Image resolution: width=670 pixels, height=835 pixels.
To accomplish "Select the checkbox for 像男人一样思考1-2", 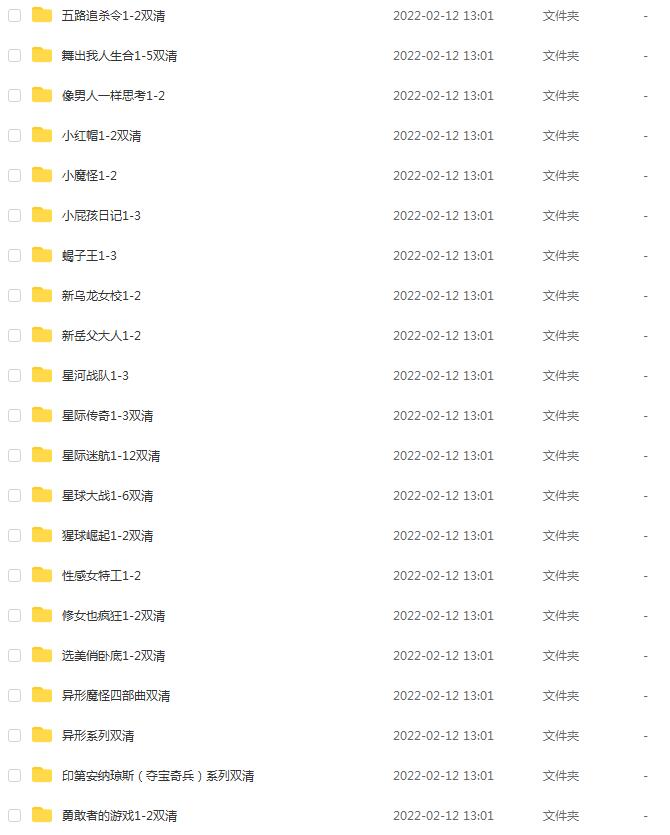I will pyautogui.click(x=14, y=96).
